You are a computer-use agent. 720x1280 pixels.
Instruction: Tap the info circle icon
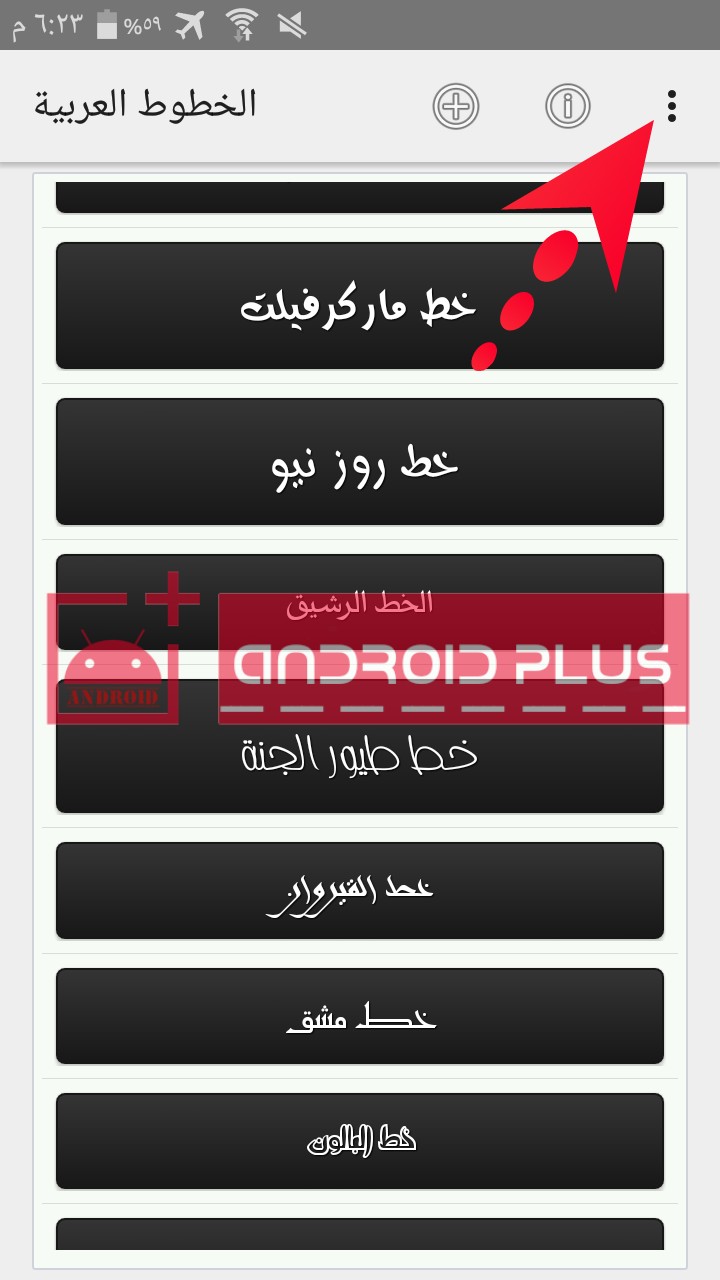568,106
